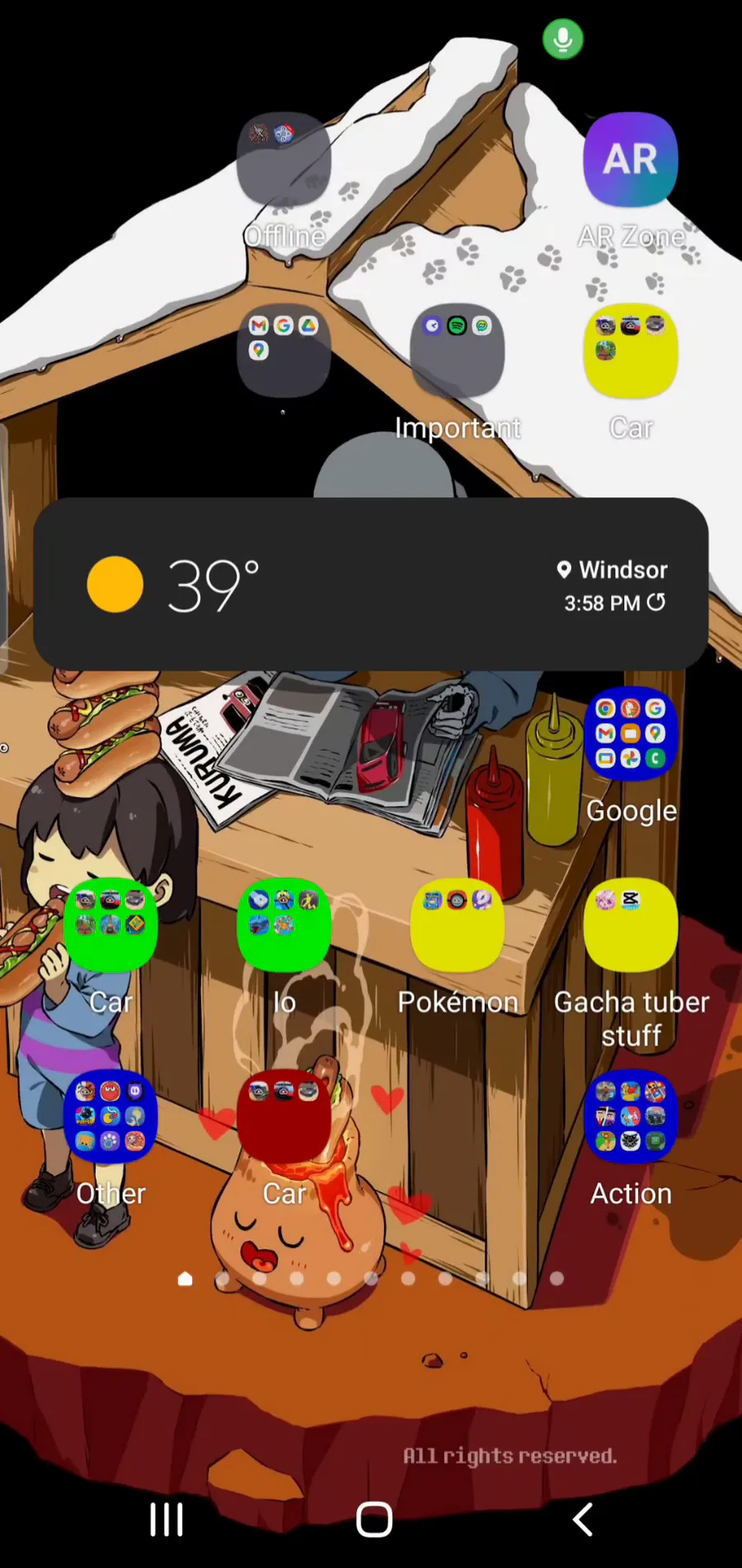
Task: Tap the system back button
Action: coord(582,1519)
